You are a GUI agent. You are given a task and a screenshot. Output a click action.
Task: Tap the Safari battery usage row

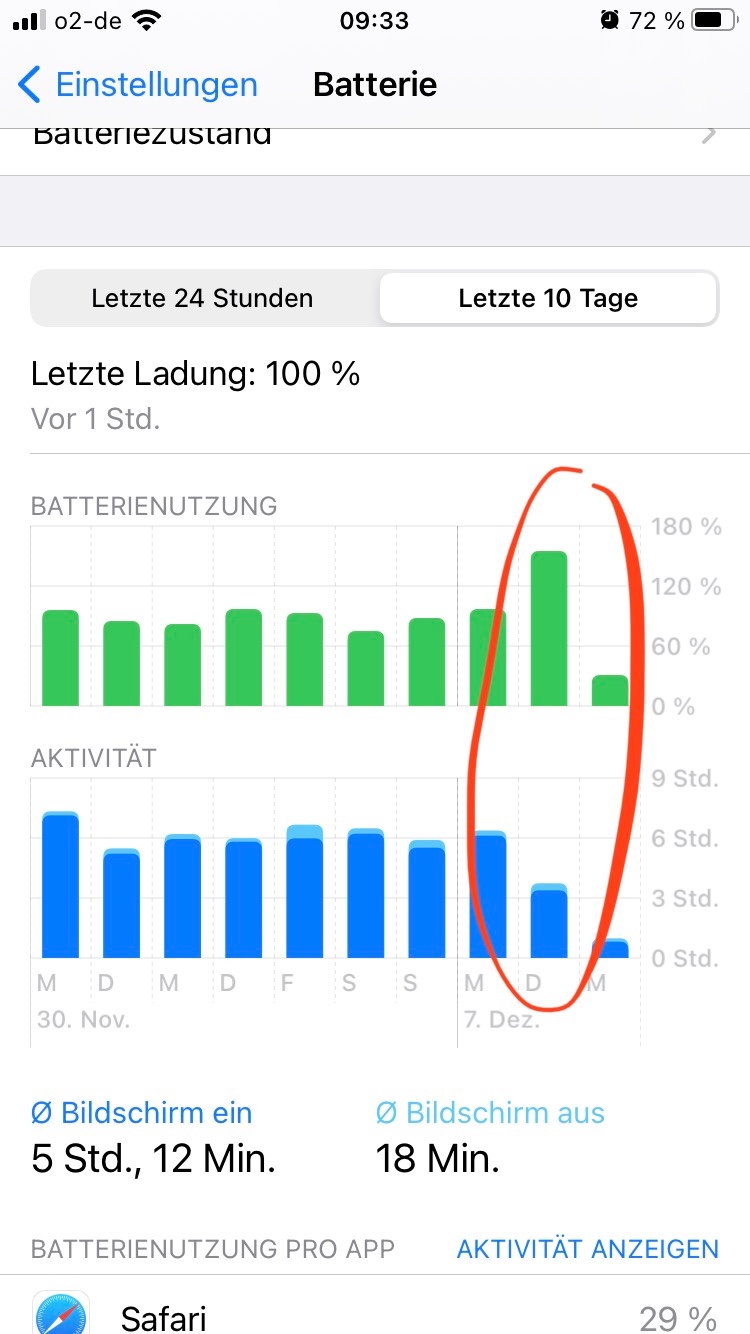click(x=375, y=1314)
